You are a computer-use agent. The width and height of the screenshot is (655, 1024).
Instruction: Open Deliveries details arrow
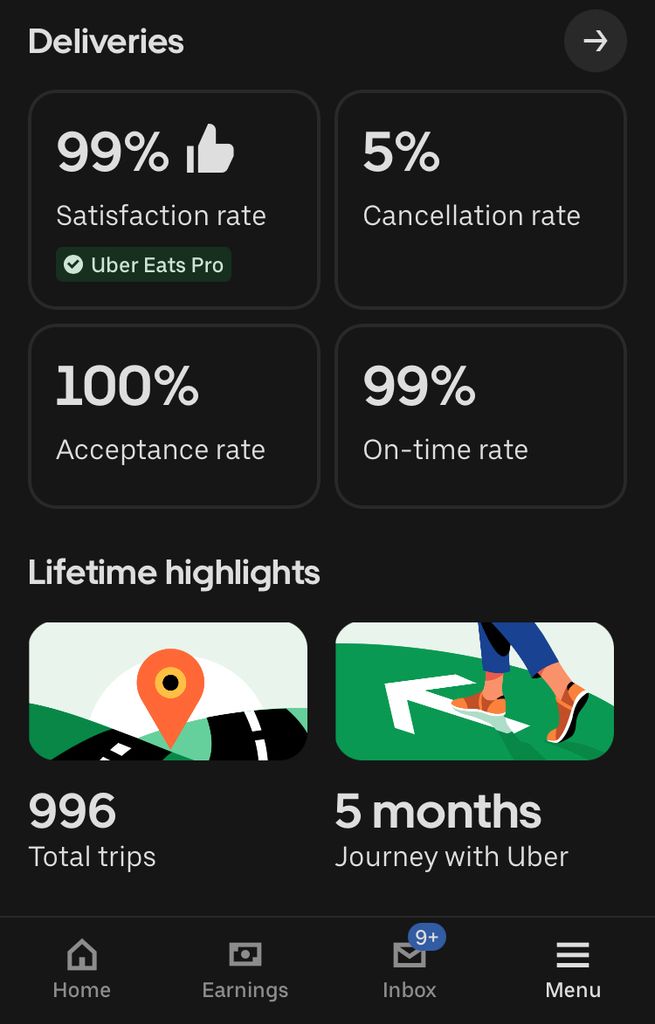pyautogui.click(x=595, y=41)
